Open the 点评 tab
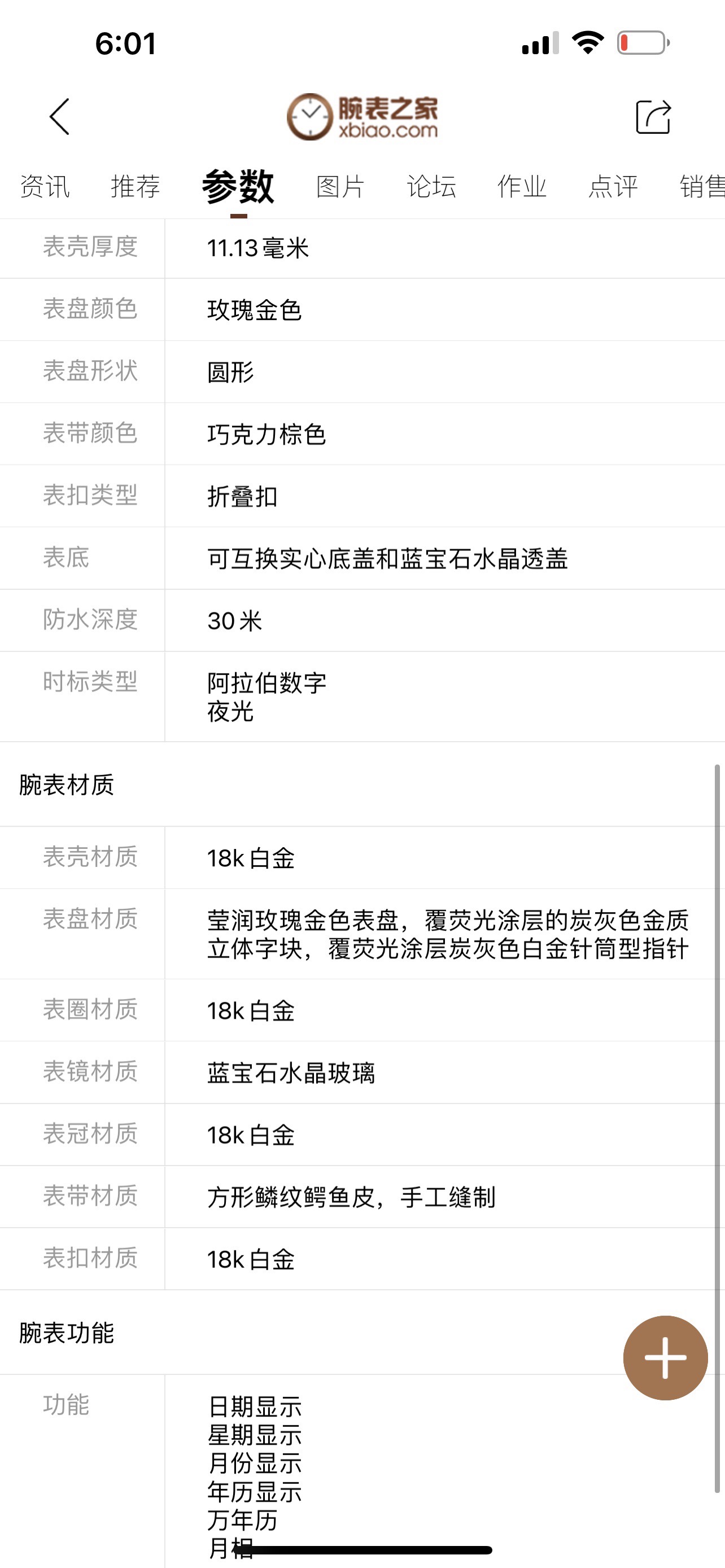 [613, 186]
